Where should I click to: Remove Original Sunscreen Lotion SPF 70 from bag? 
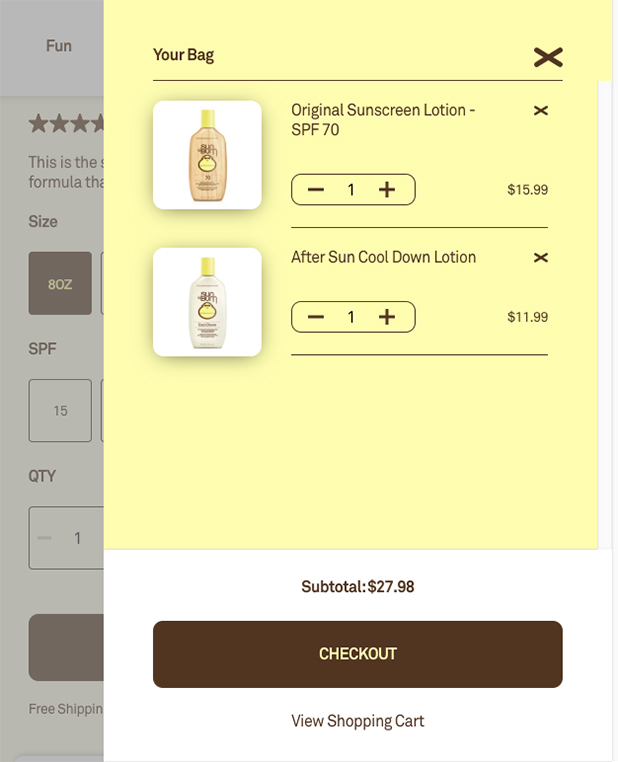pos(541,111)
